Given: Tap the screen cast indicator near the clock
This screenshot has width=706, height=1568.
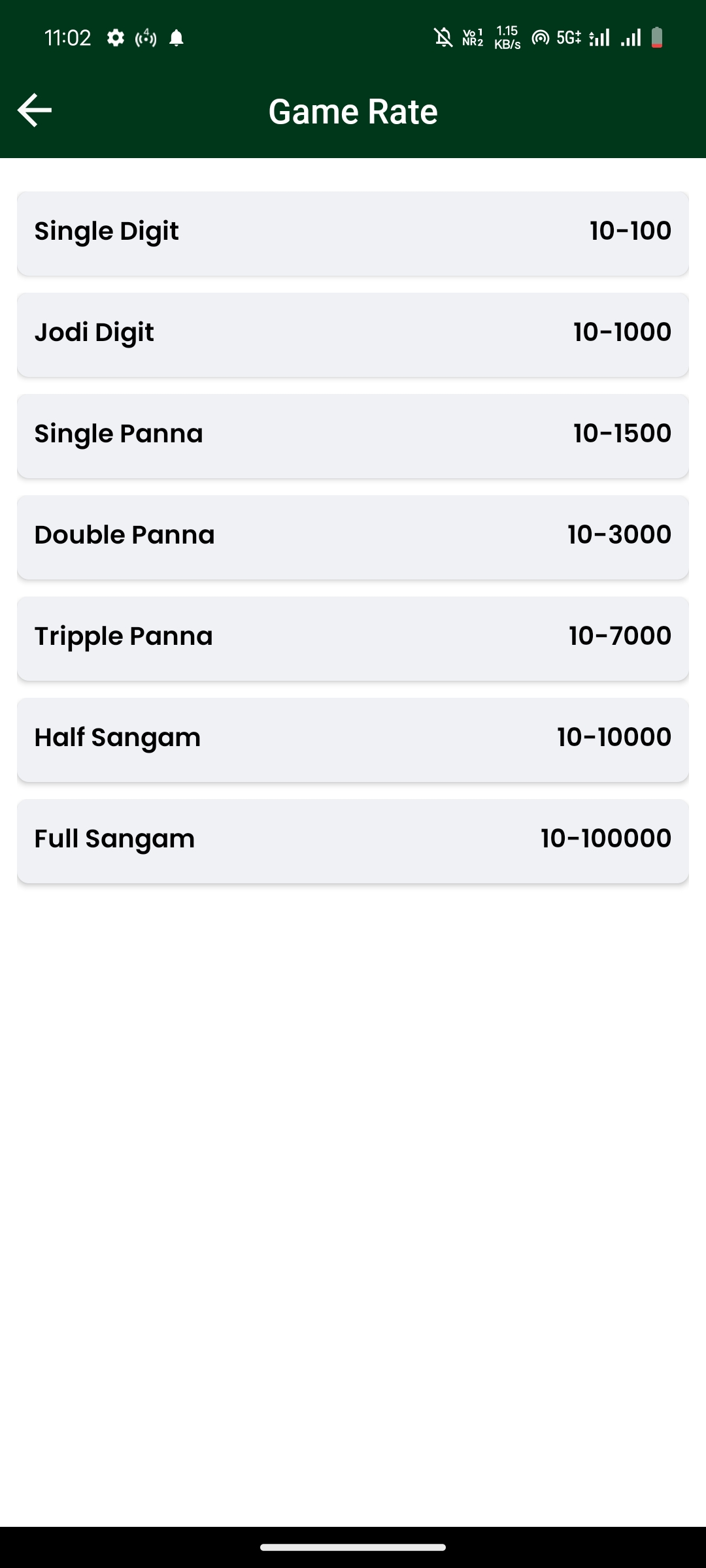Looking at the screenshot, I should pos(144,37).
